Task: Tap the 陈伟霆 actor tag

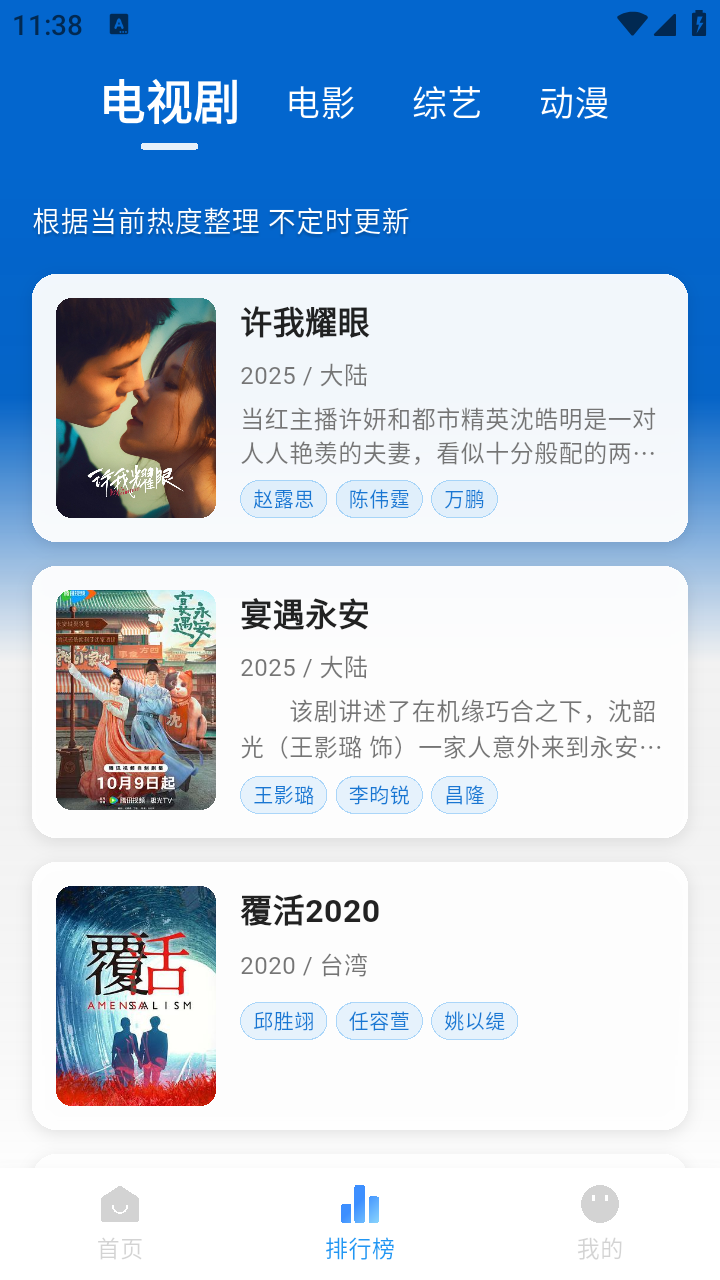Action: click(x=379, y=498)
